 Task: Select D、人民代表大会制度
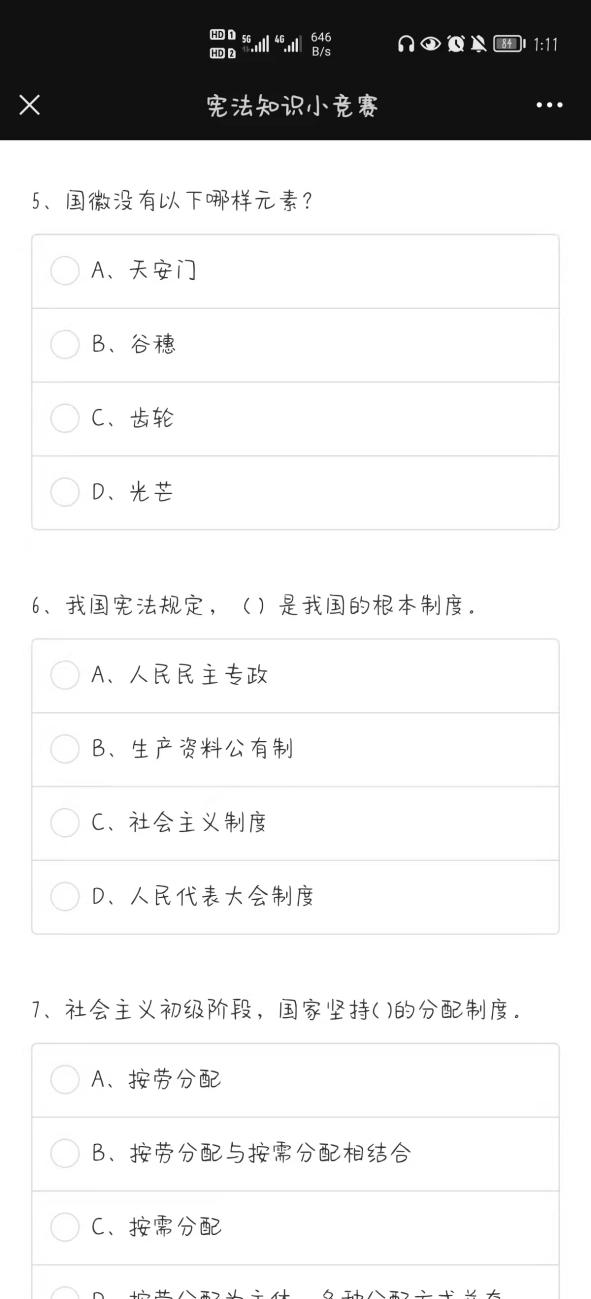pyautogui.click(x=295, y=898)
